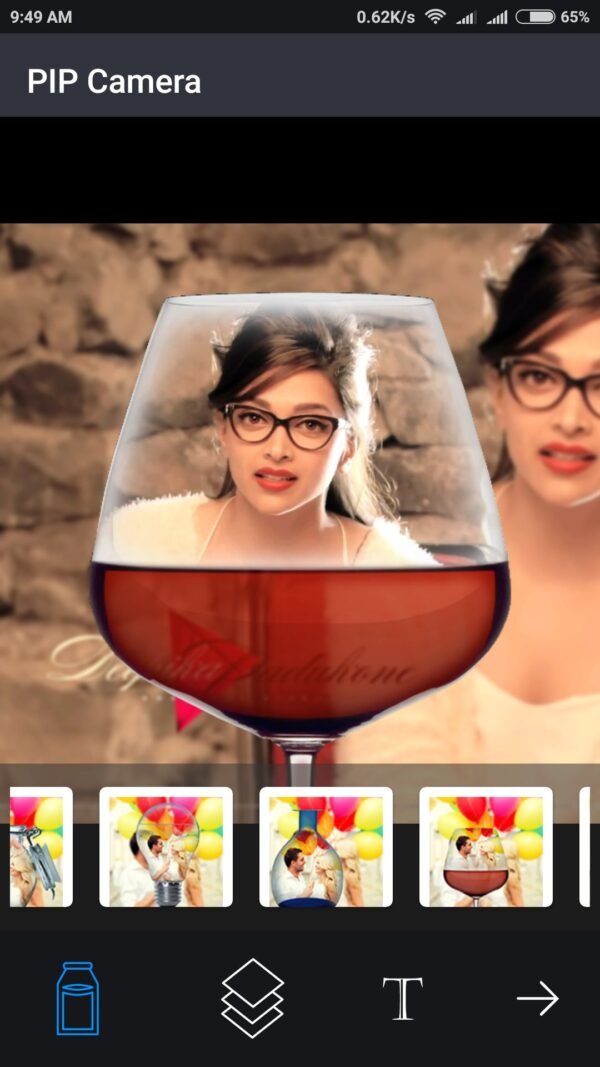Open the PIP bottle frames tool
Screen dimensions: 600x1067
[77, 998]
